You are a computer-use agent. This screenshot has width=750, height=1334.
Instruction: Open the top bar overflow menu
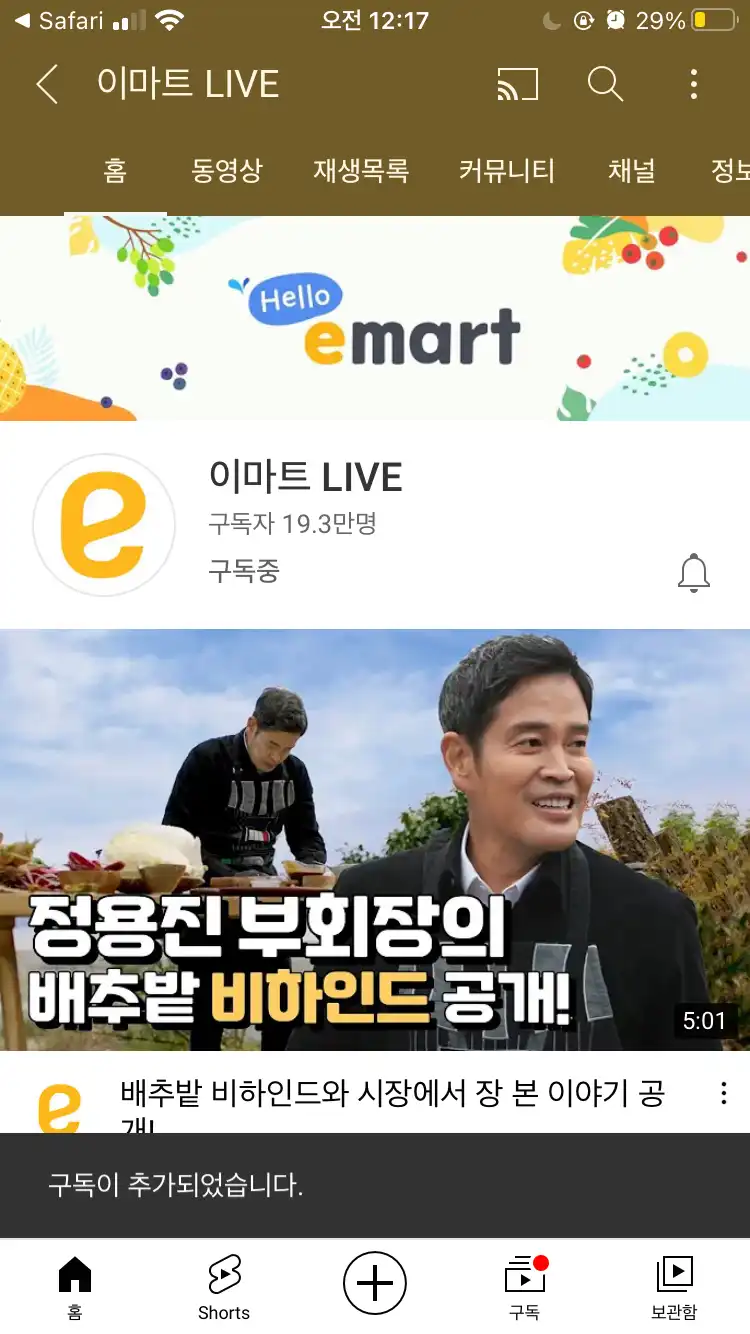point(694,85)
